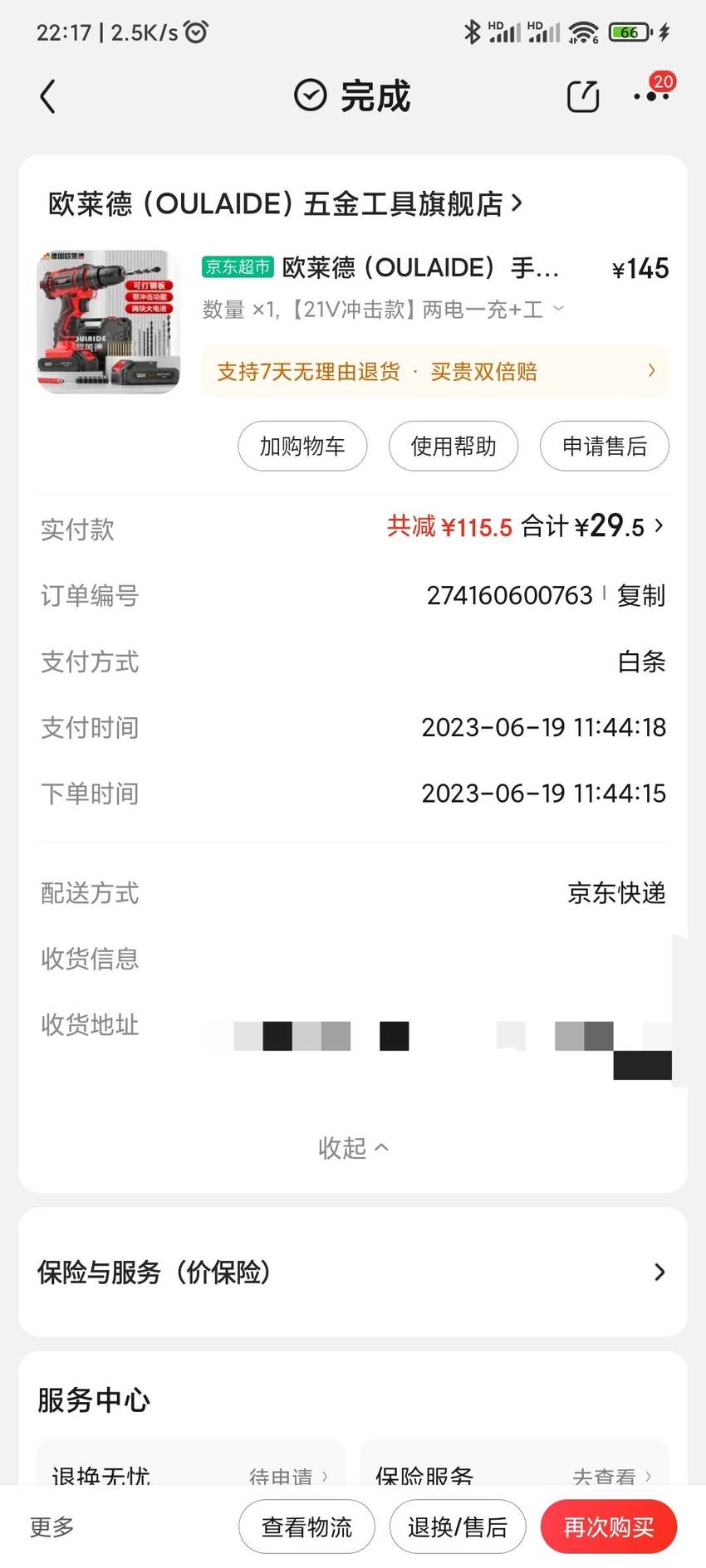
Task: Open 退换/售后 from the bottom bar
Action: pos(458,1526)
